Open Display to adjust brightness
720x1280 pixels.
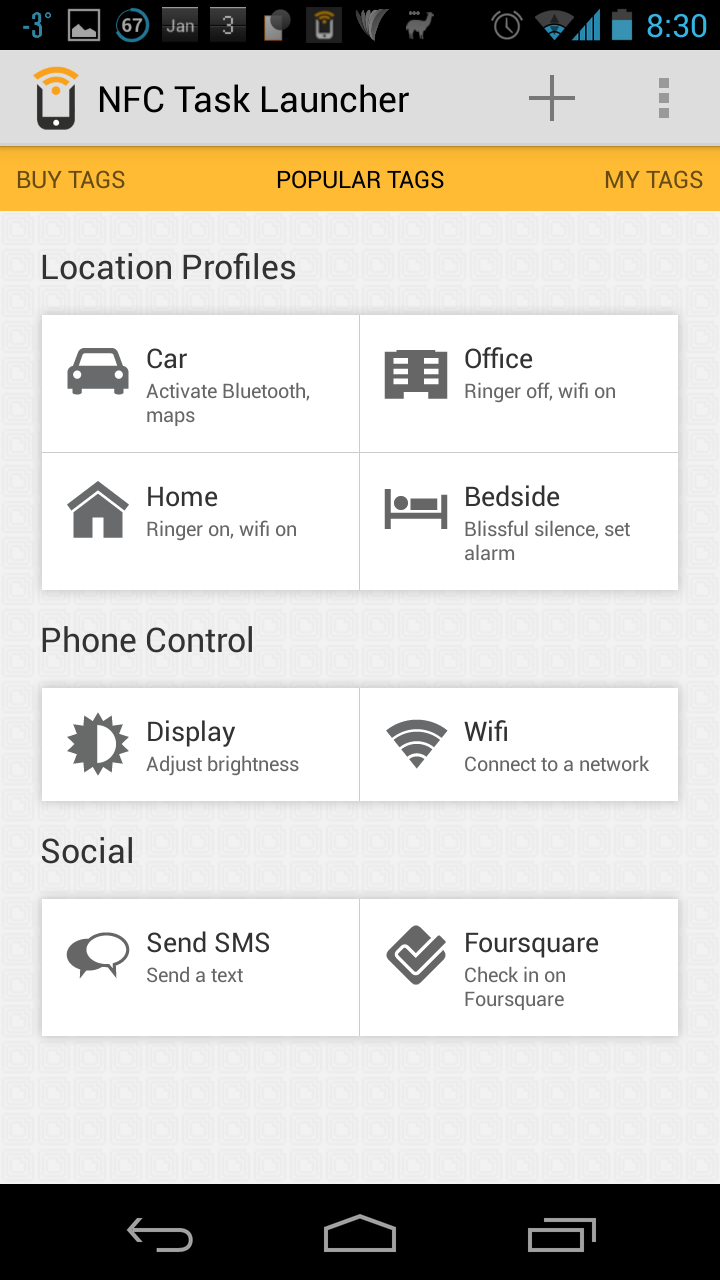point(200,744)
